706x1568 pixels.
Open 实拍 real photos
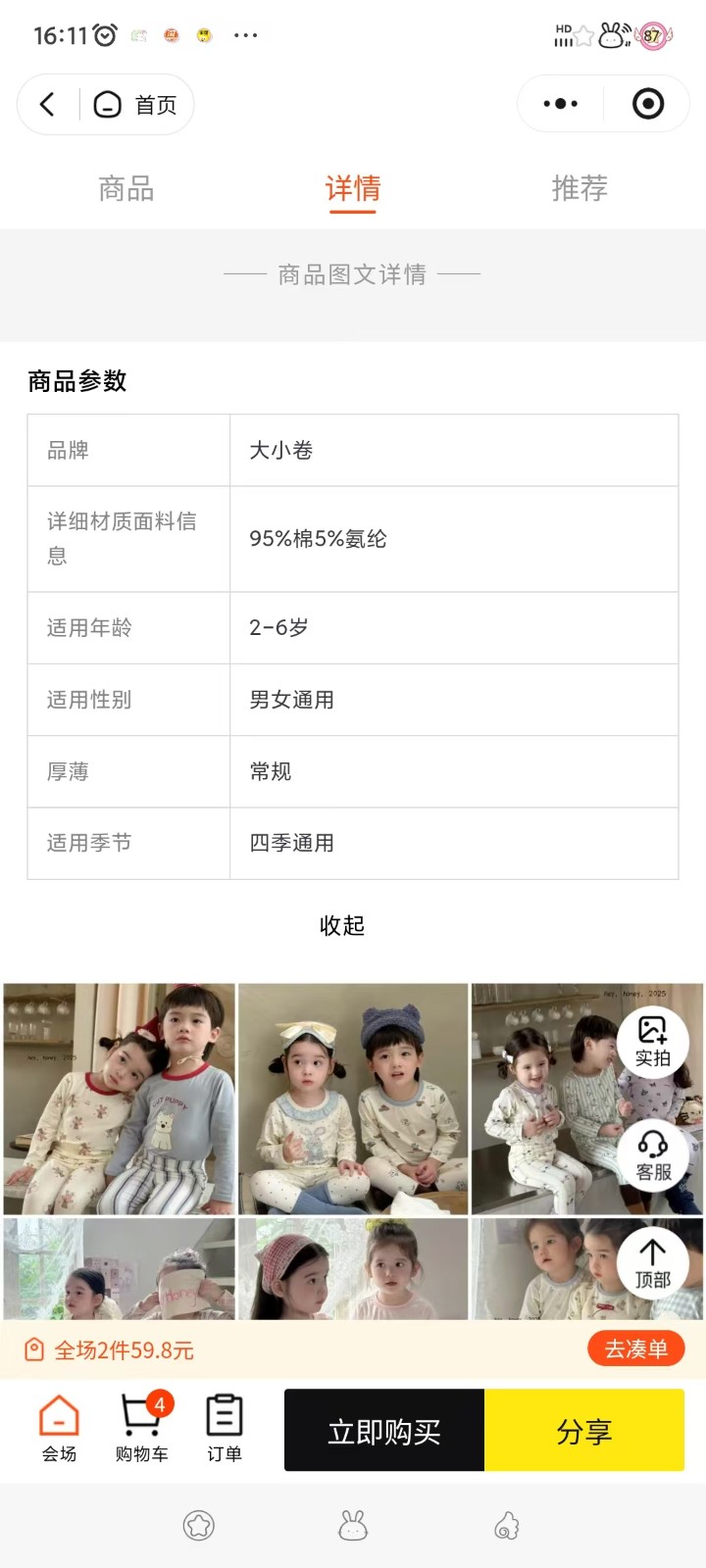coord(652,1043)
